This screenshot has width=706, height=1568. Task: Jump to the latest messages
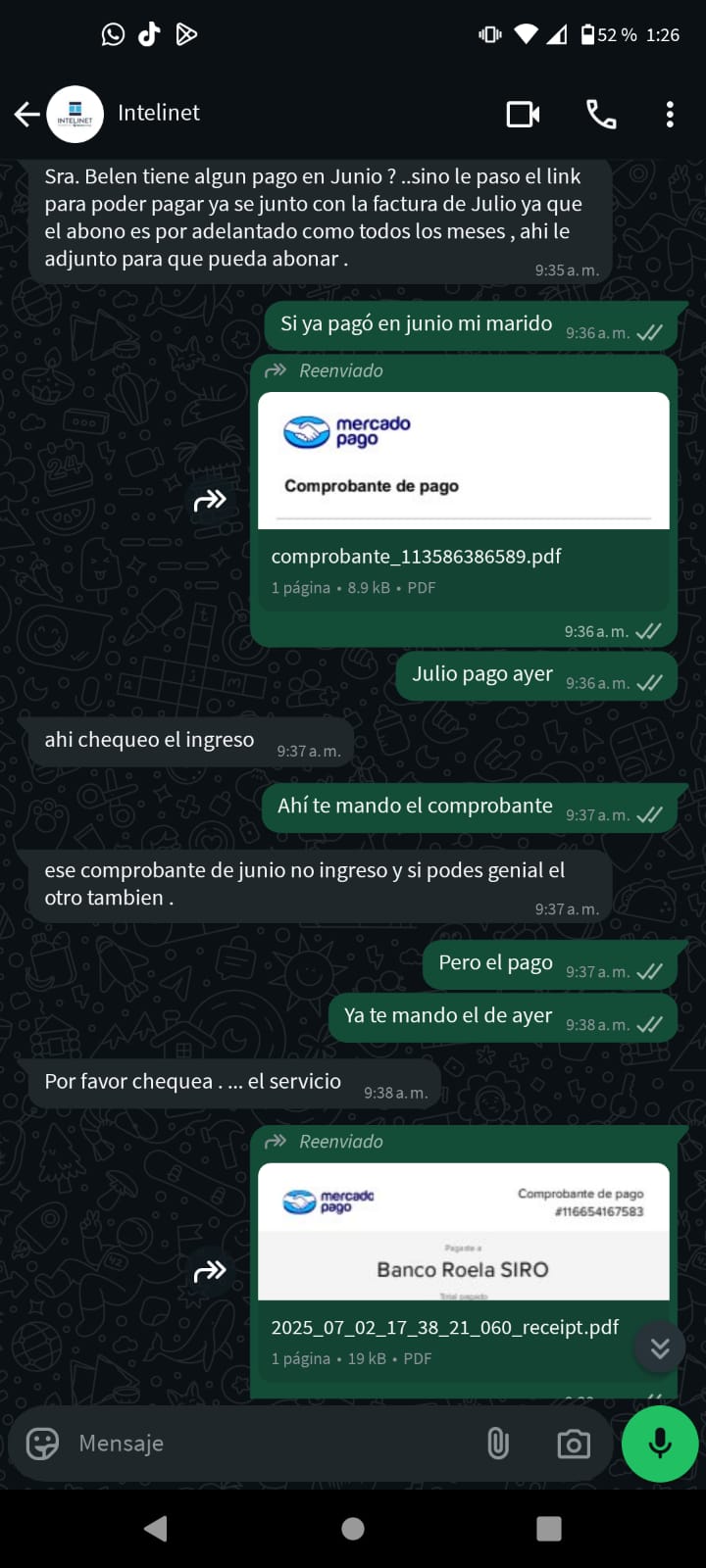[660, 1348]
